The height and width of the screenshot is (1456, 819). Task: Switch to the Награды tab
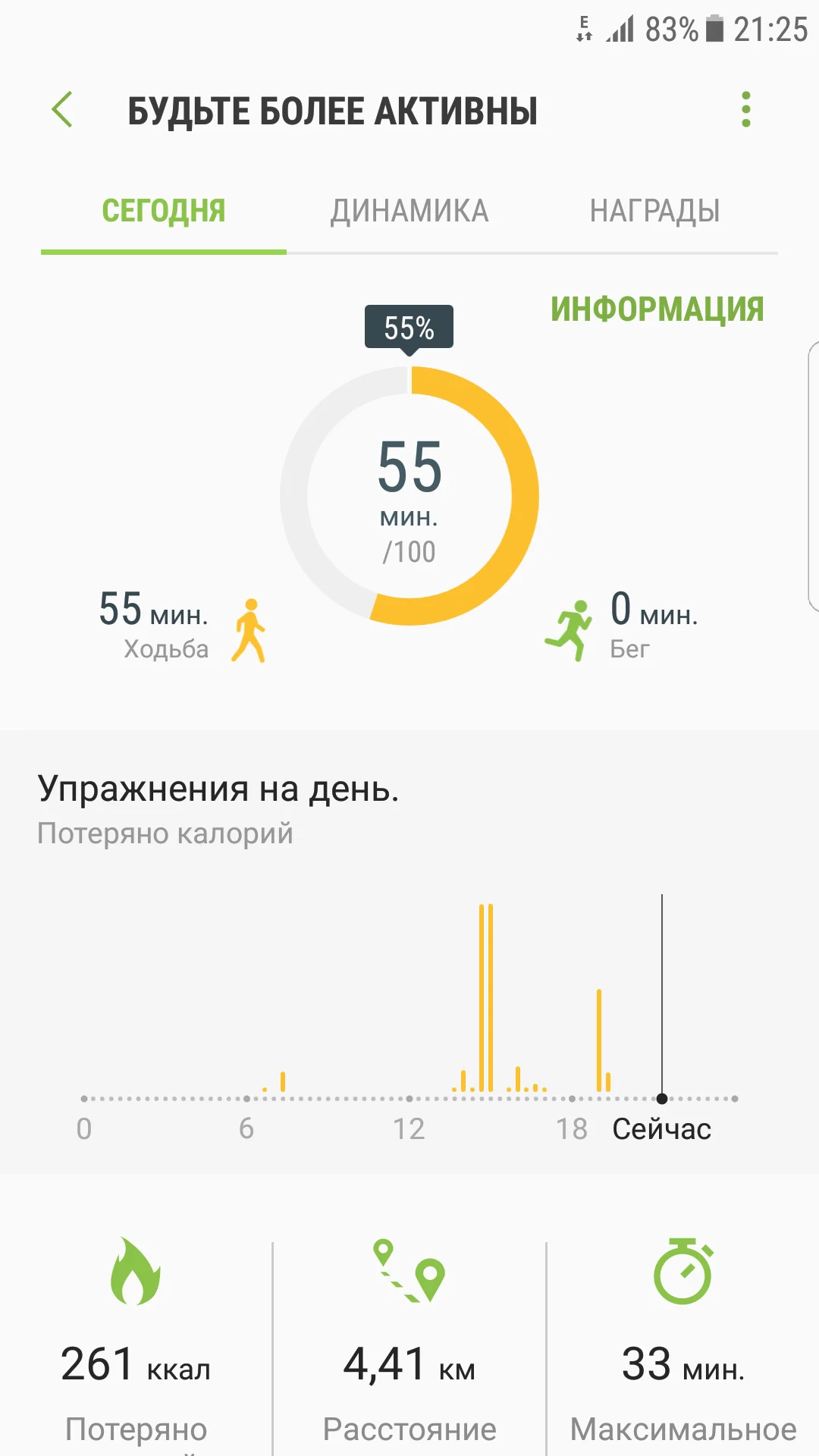click(654, 211)
